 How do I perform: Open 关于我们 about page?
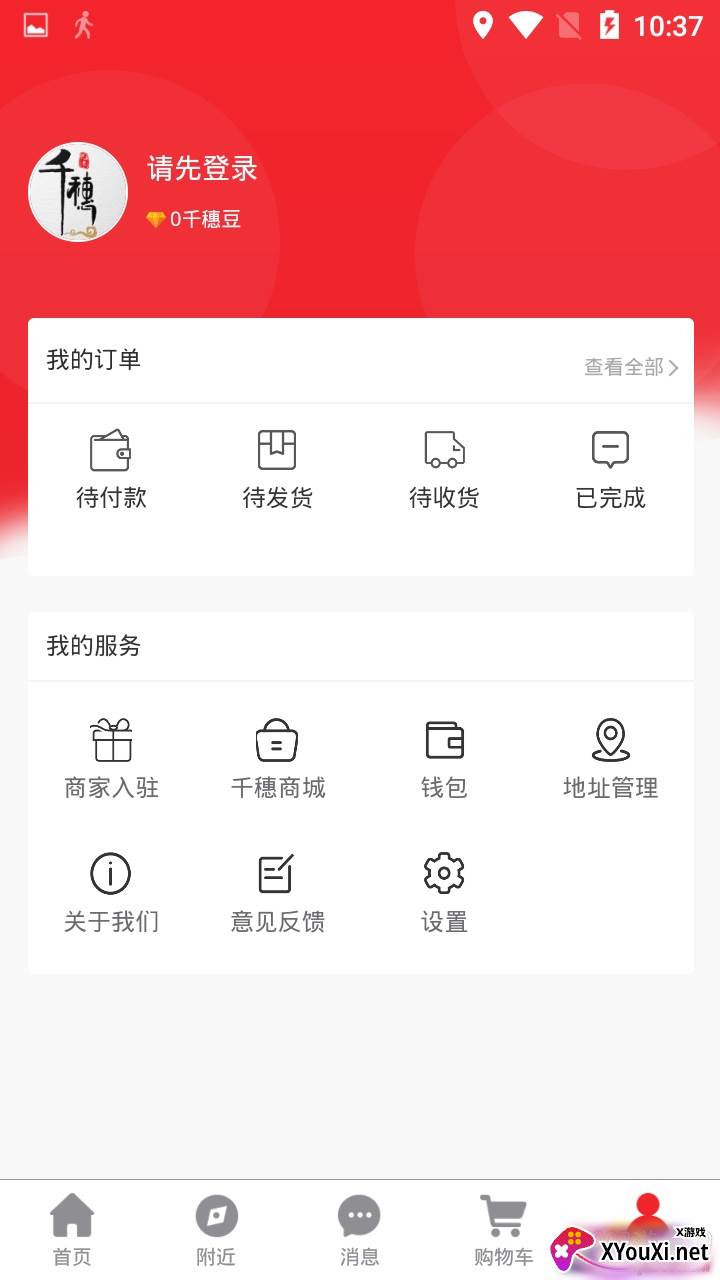[111, 893]
